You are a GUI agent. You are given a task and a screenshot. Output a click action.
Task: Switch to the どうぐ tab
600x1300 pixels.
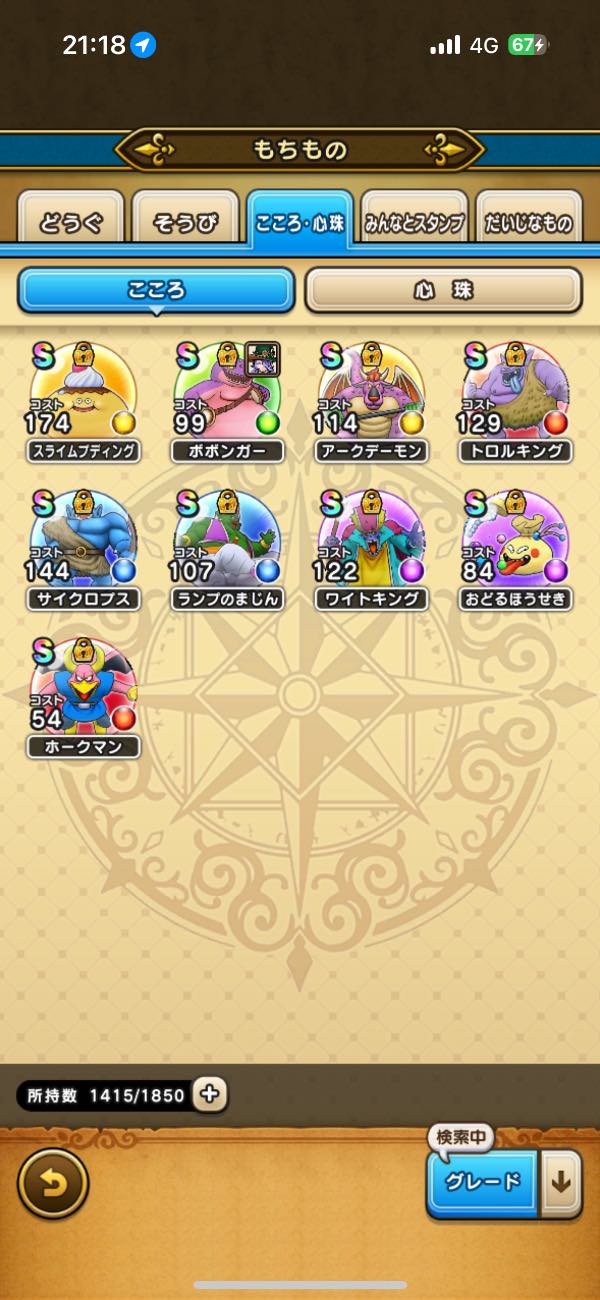[70, 220]
